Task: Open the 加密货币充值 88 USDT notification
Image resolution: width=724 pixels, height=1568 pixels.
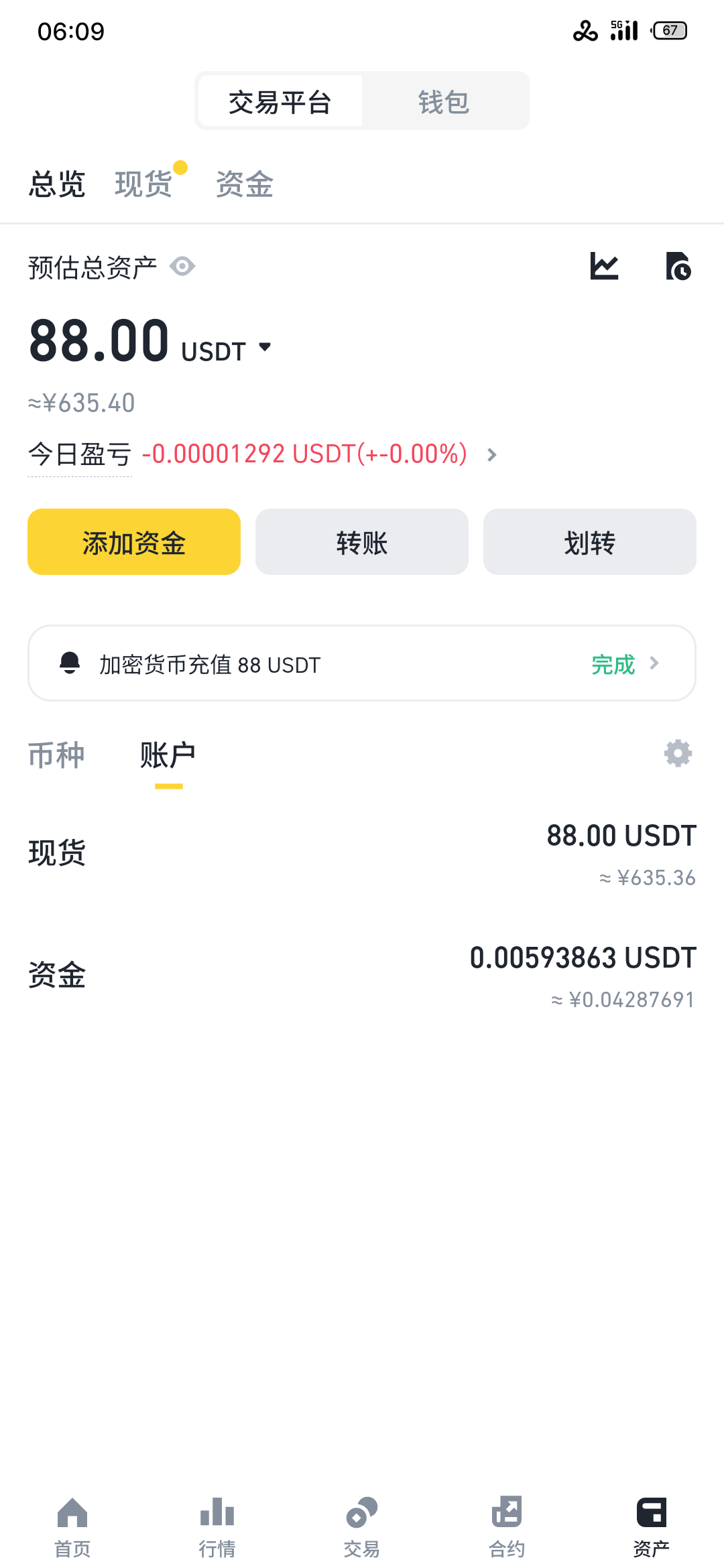Action: click(x=362, y=663)
